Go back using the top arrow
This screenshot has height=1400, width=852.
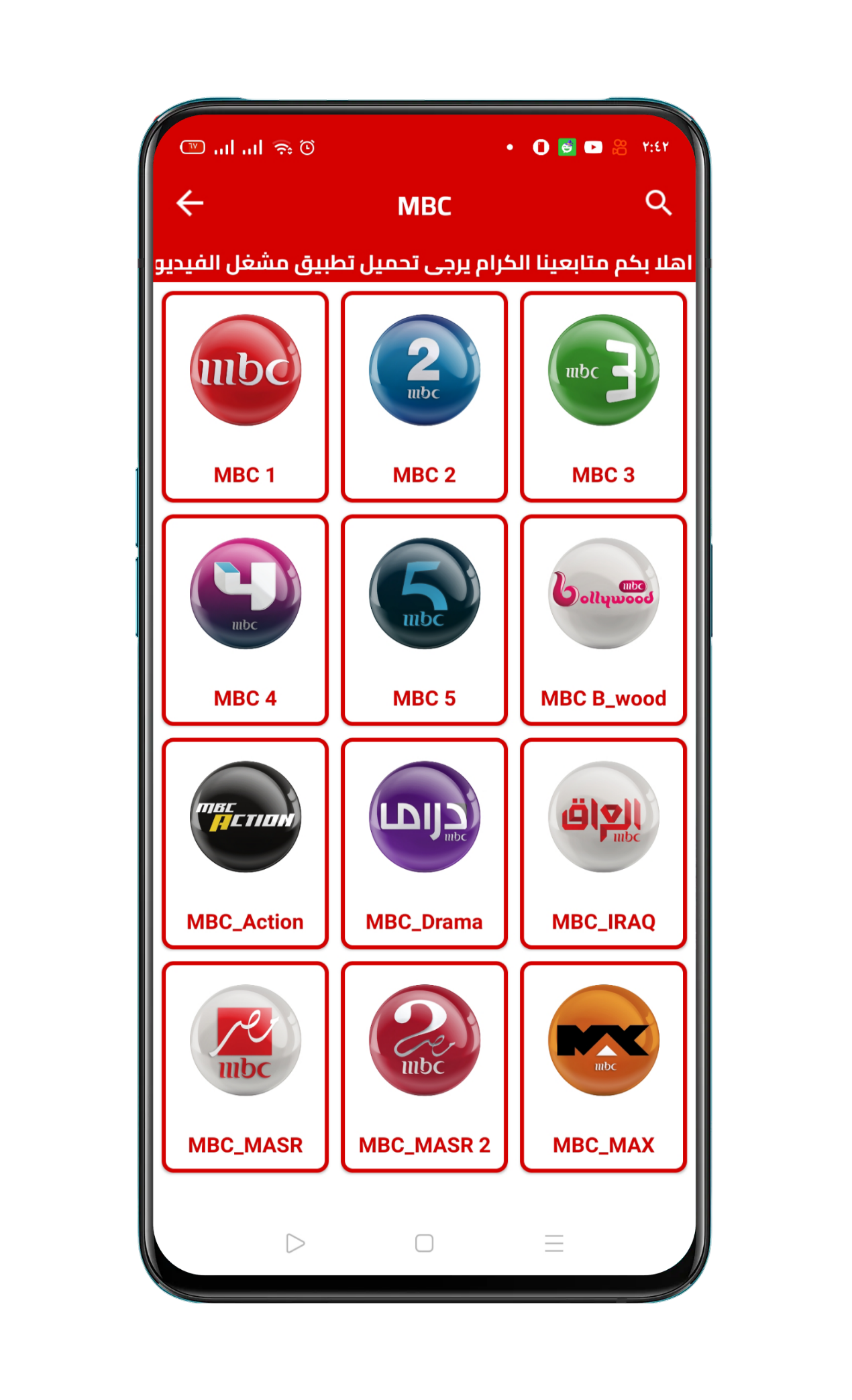pos(190,203)
